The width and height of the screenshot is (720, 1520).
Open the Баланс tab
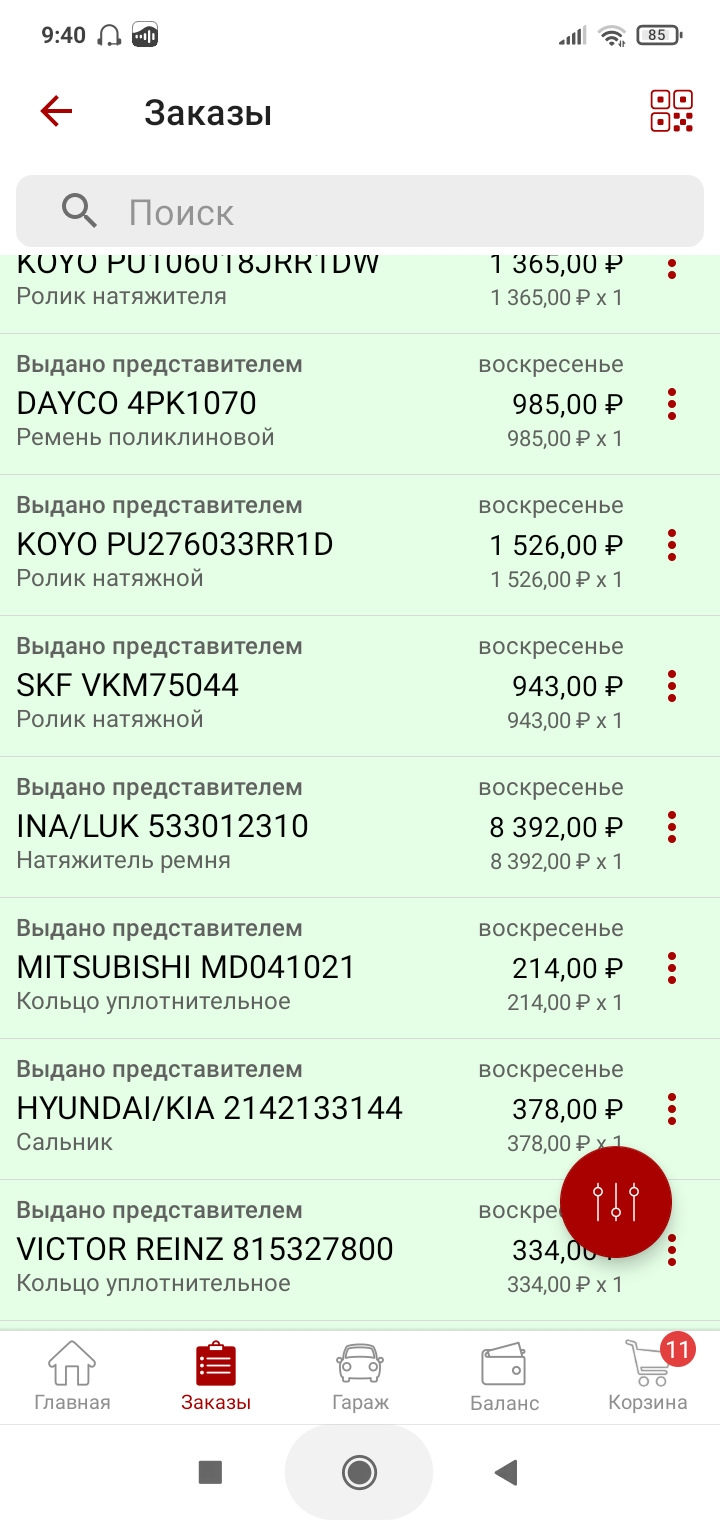click(x=504, y=1377)
